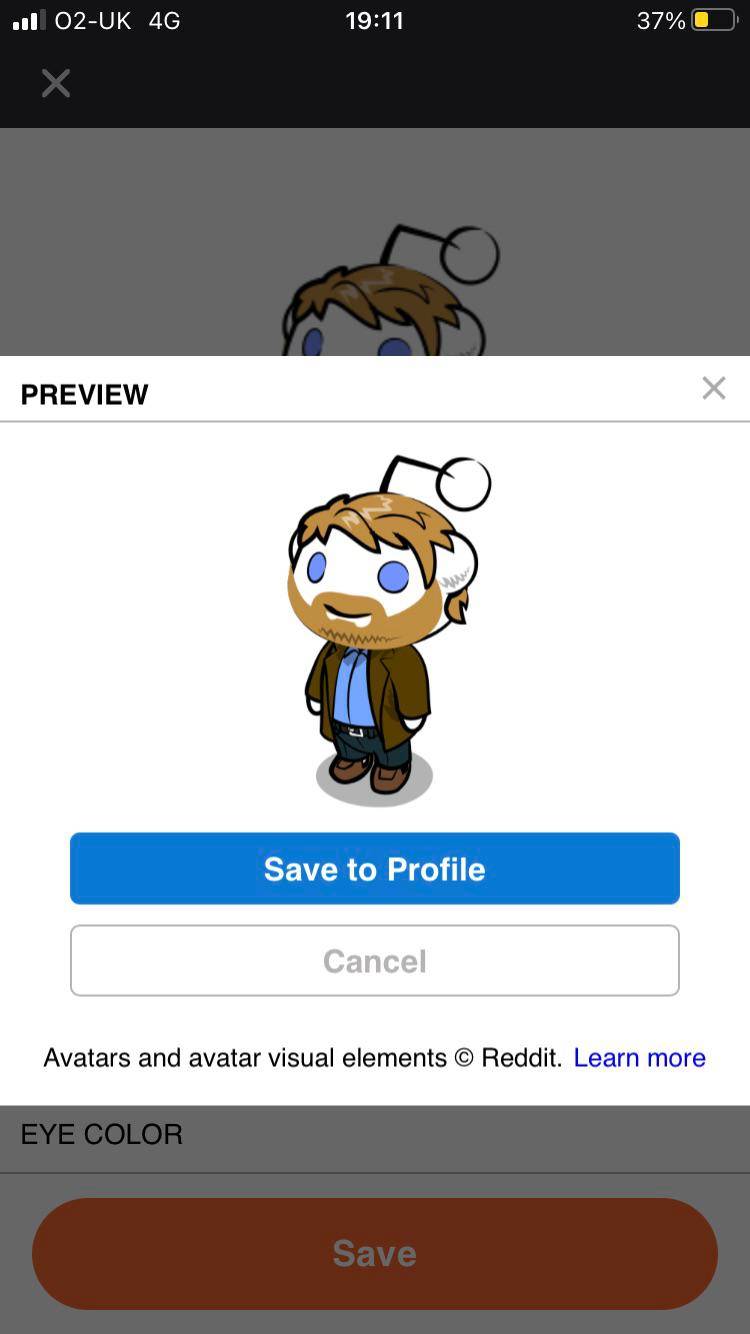This screenshot has width=750, height=1334.
Task: Tap the clock showing 19:11
Action: pos(374,20)
